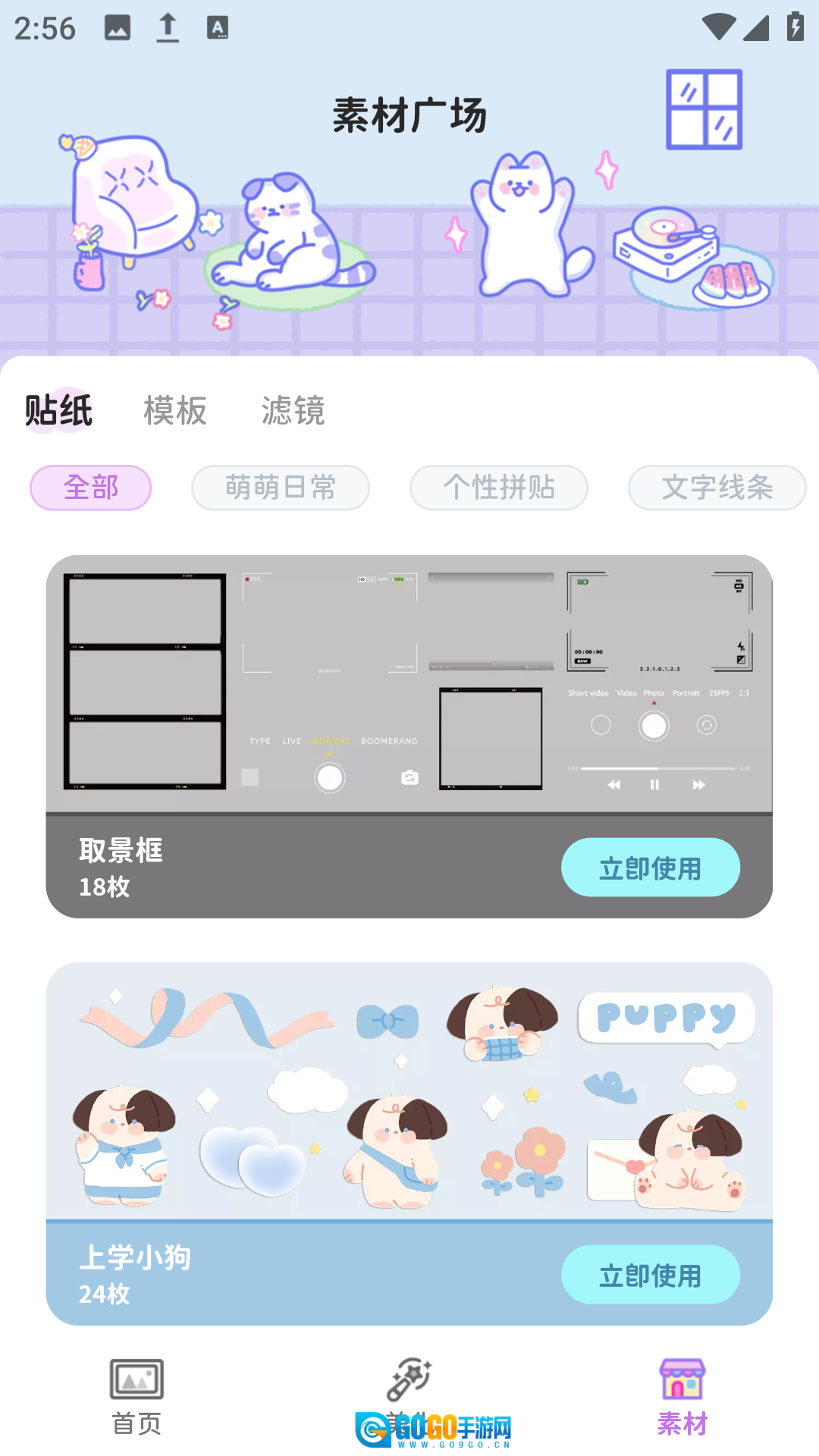Switch to the 滤镜 tab
Viewport: 819px width, 1456px height.
pos(293,411)
